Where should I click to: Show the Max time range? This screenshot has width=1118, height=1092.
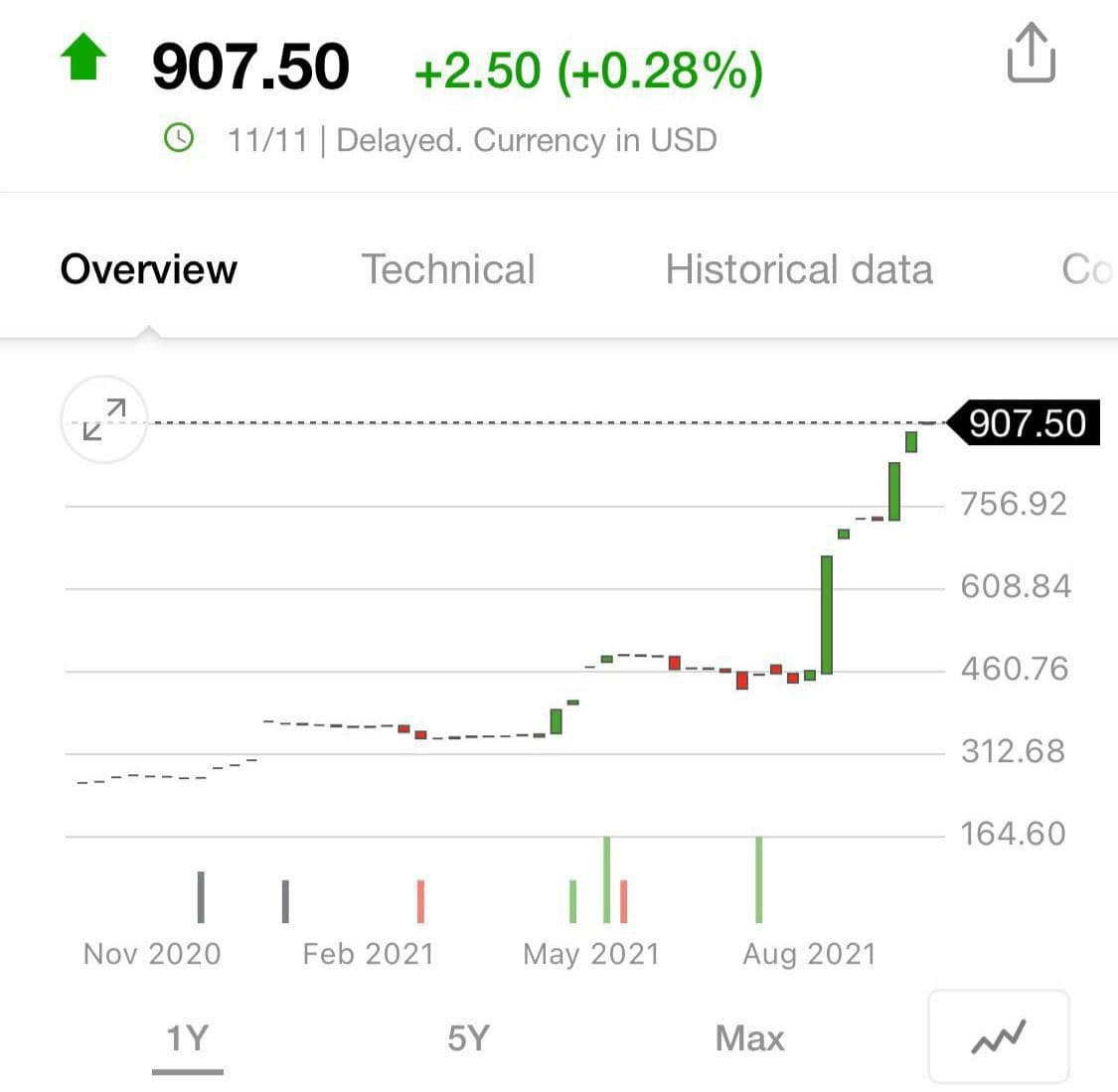[749, 1038]
